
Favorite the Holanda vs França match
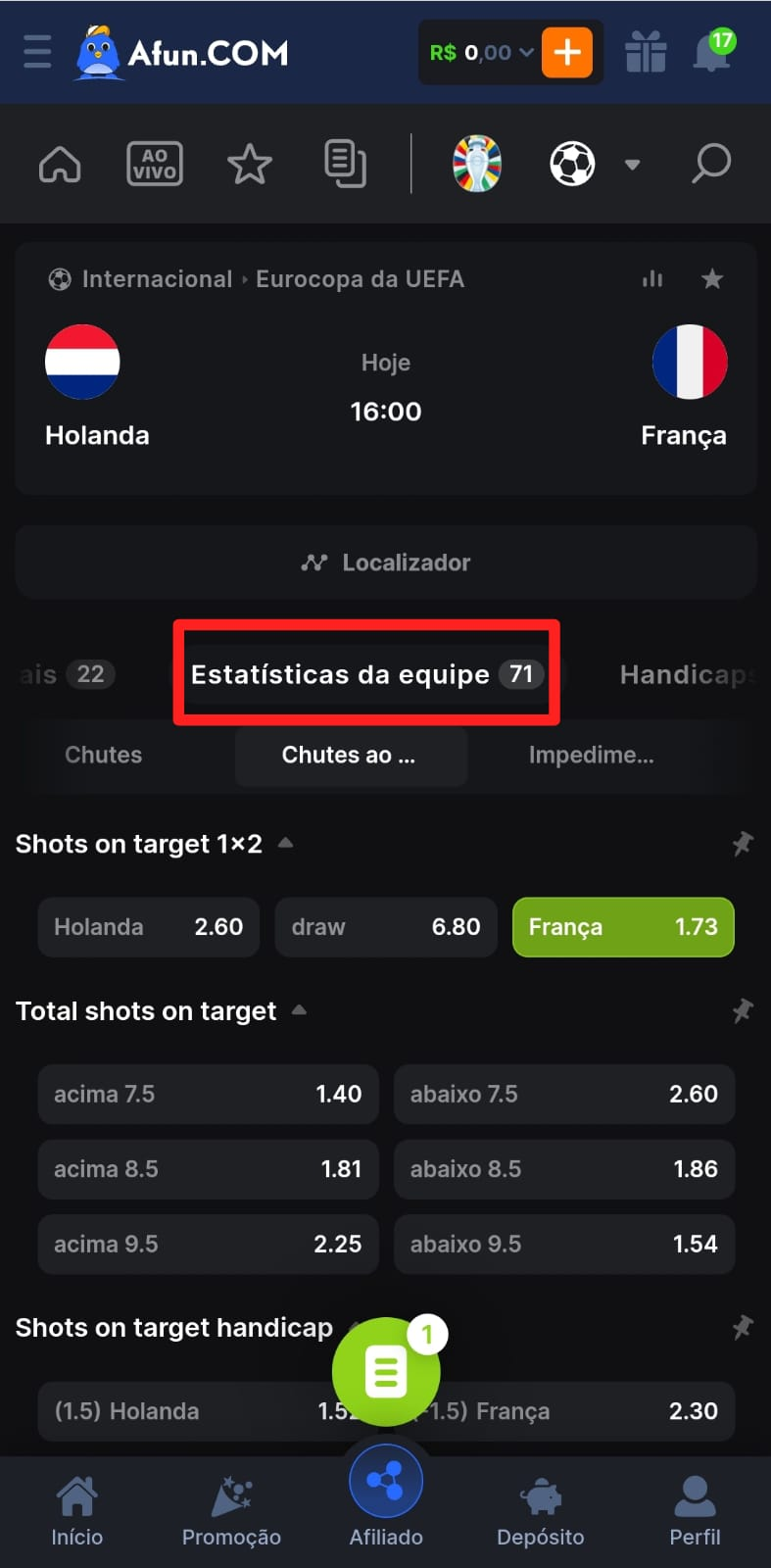[712, 279]
